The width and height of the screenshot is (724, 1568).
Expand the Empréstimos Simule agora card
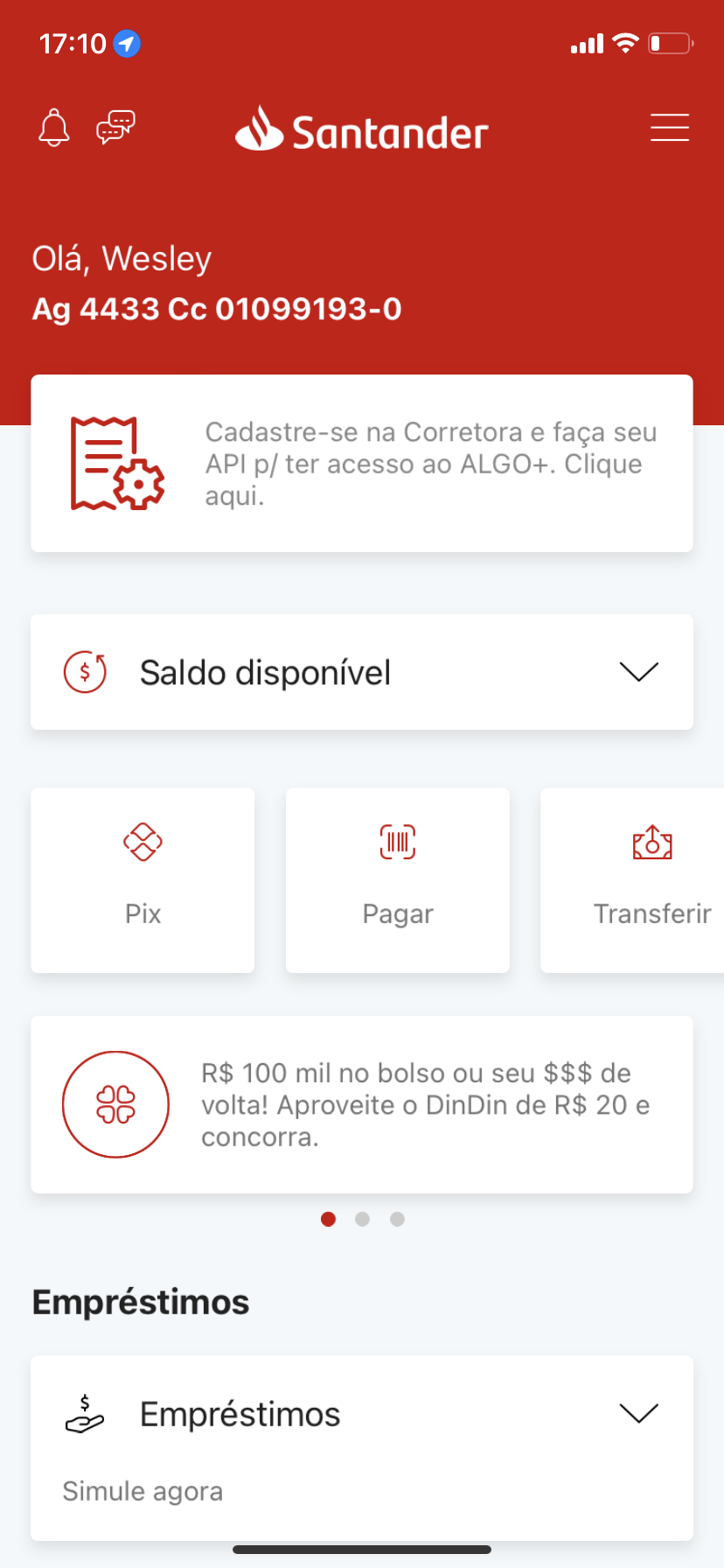638,1413
